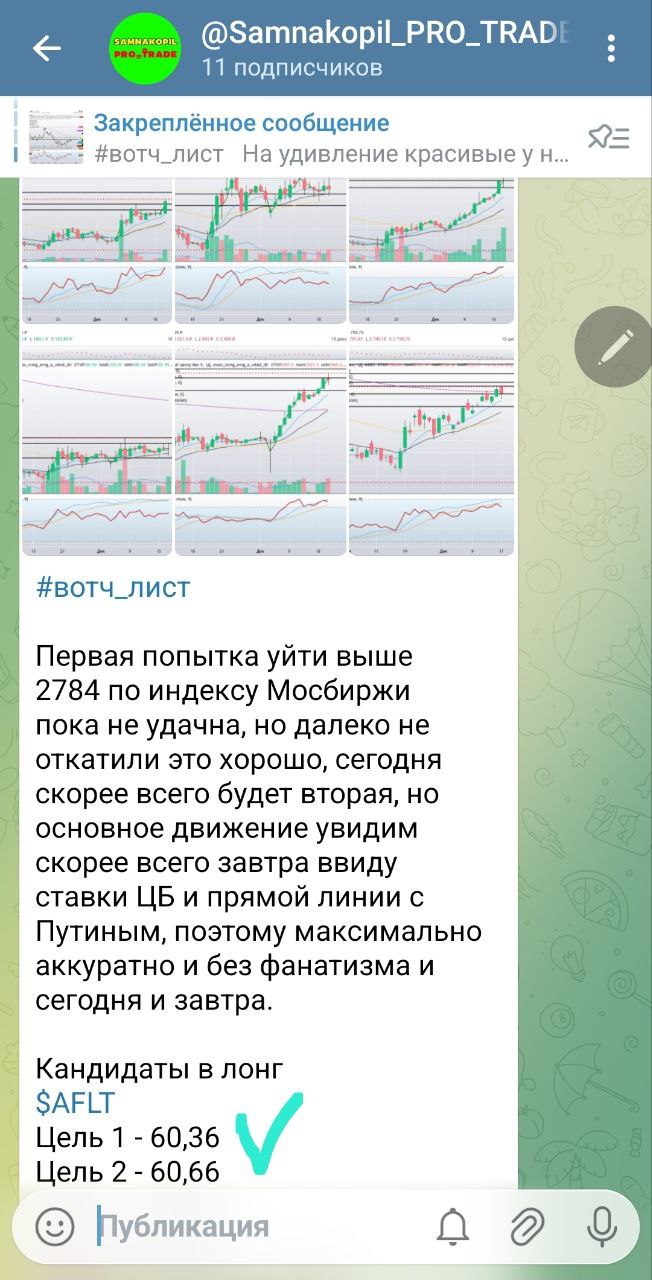Tap the pencil edit floating button
Image resolution: width=652 pixels, height=1280 pixels.
pos(613,347)
